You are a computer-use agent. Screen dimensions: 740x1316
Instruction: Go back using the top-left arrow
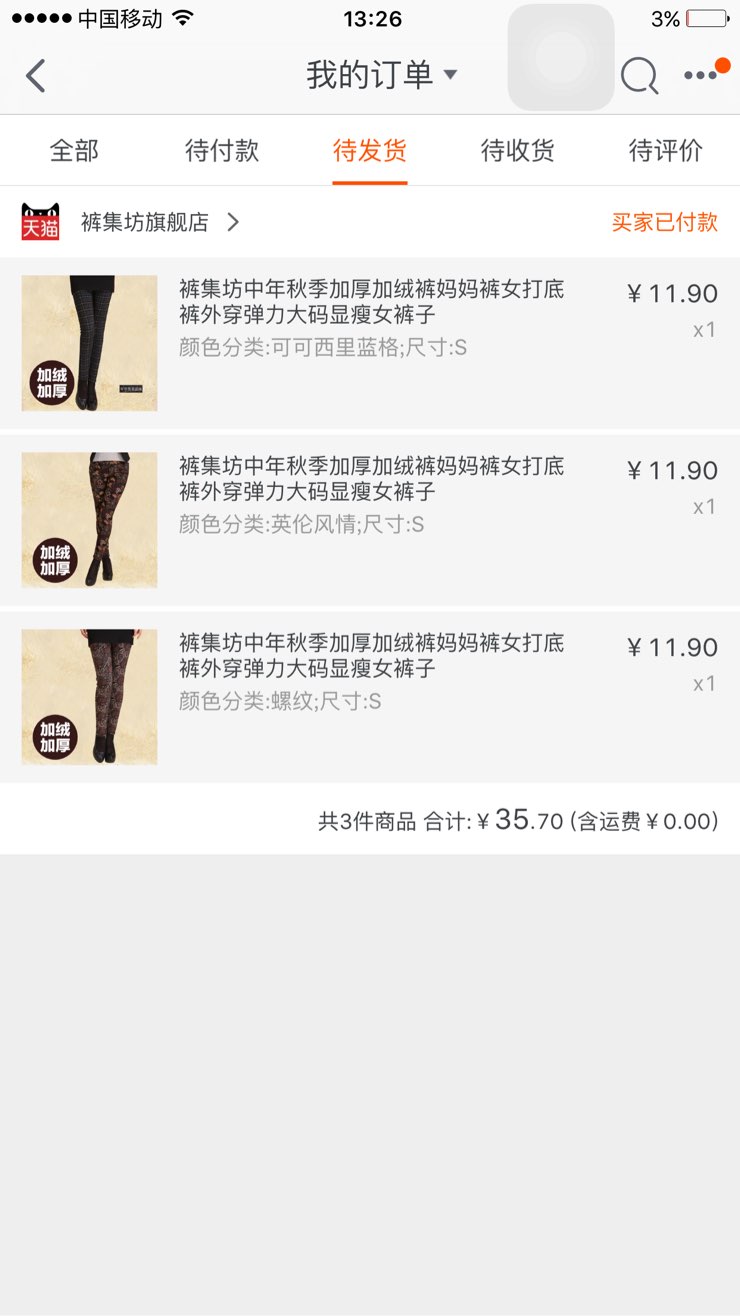point(36,76)
